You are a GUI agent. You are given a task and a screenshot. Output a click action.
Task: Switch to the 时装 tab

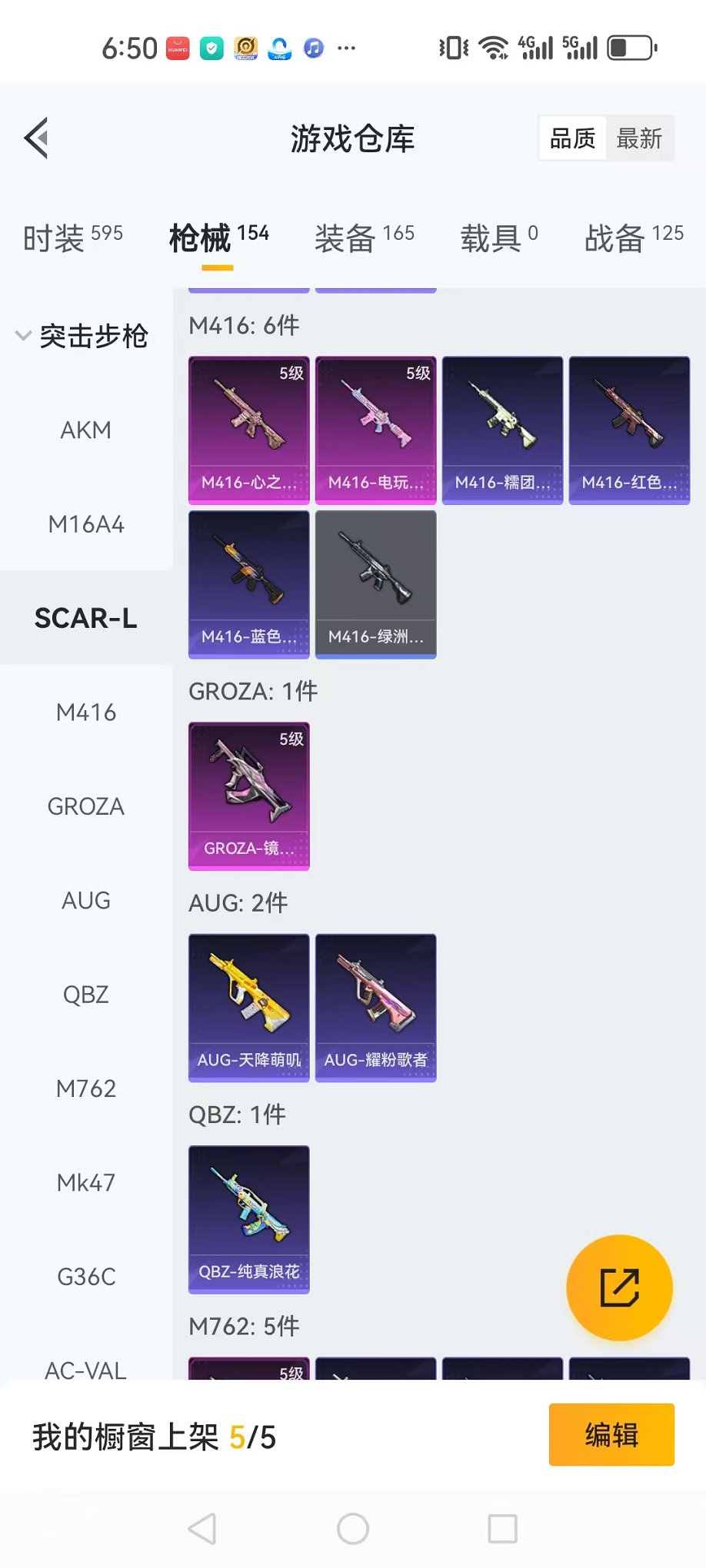coord(72,238)
